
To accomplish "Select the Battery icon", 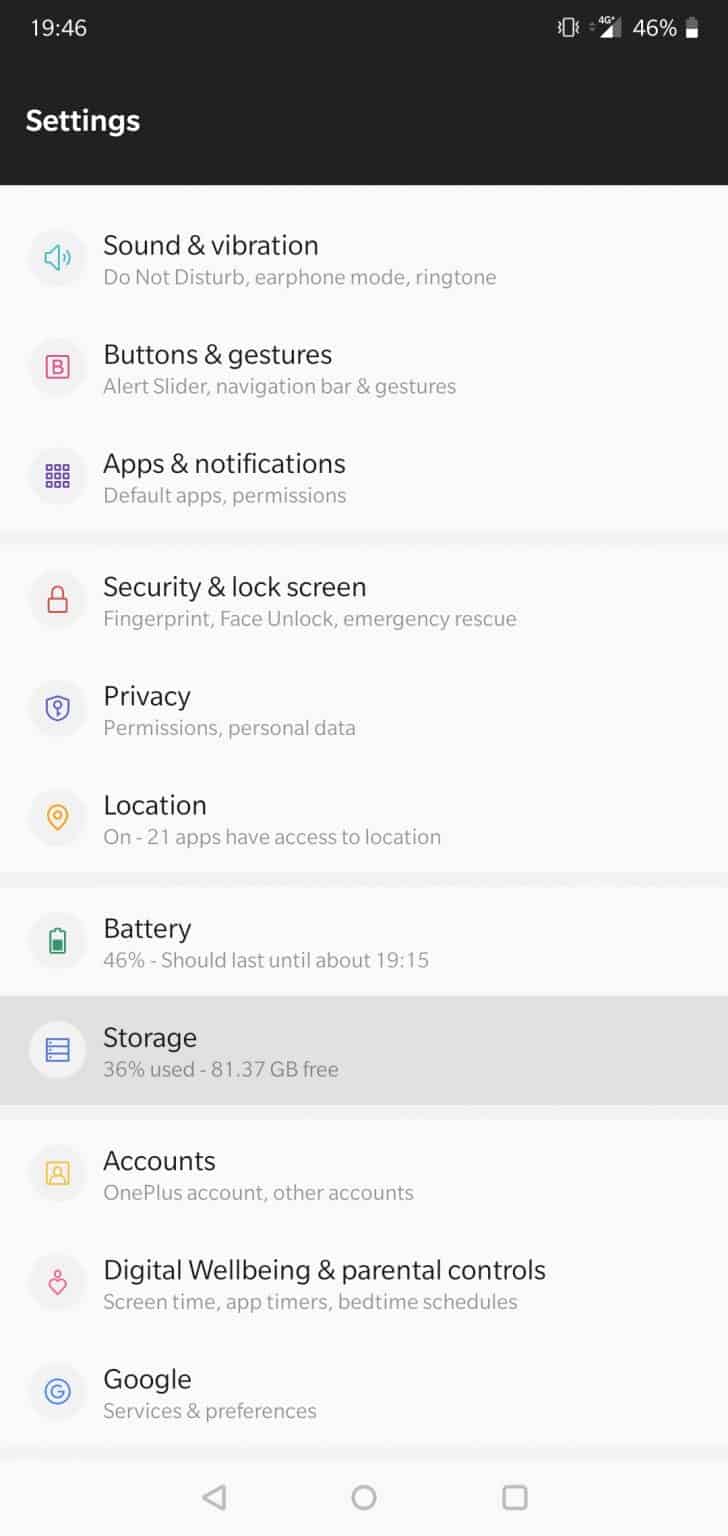I will [57, 941].
